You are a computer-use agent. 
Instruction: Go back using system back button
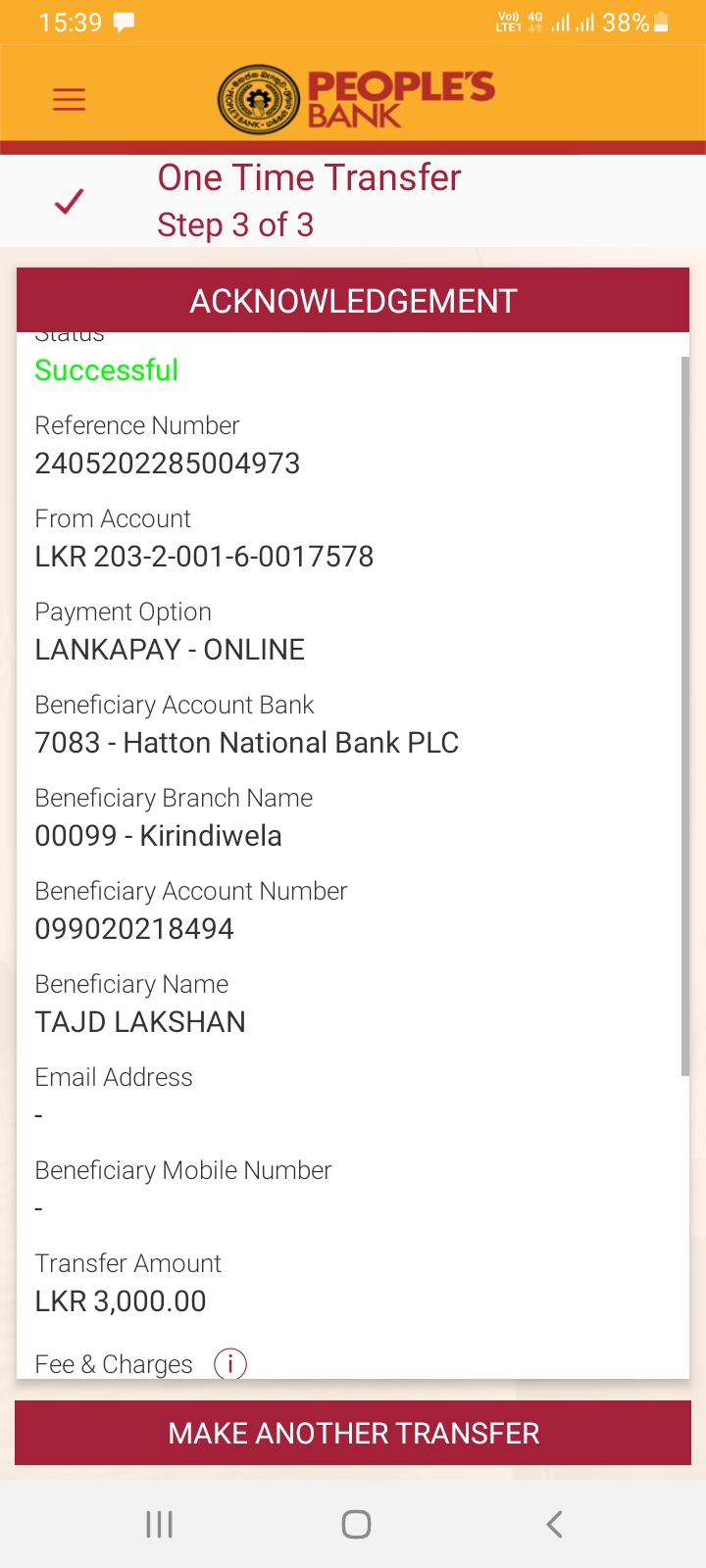(554, 1524)
